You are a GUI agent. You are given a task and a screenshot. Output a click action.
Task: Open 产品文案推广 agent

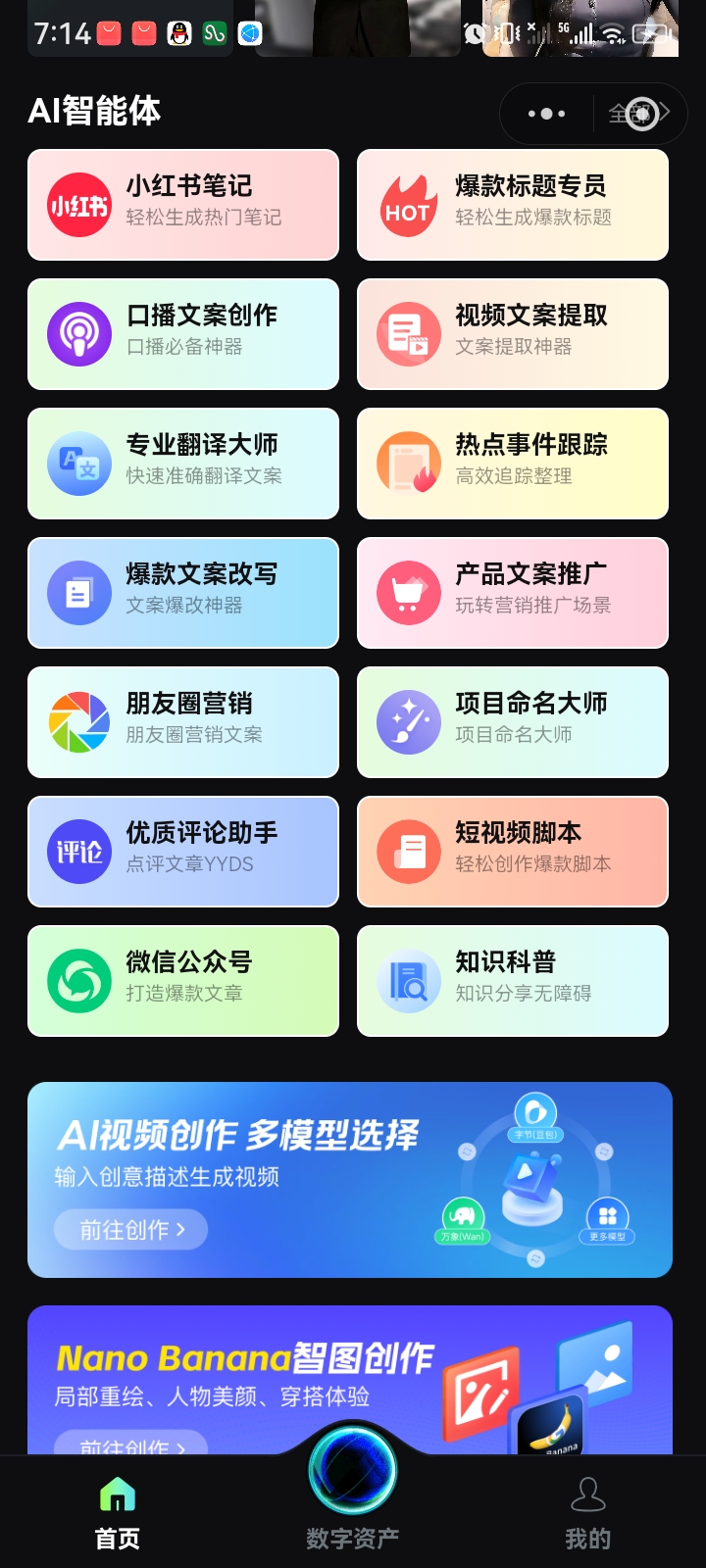pos(513,593)
